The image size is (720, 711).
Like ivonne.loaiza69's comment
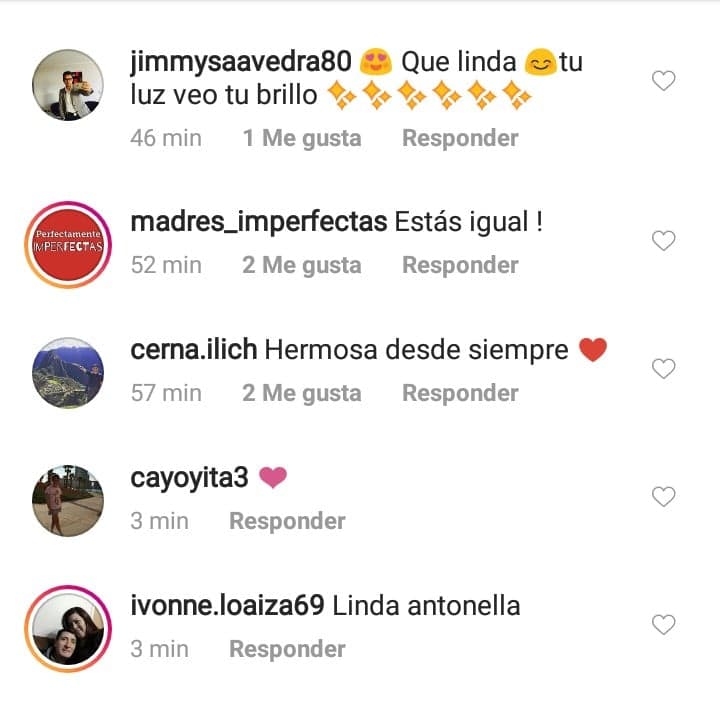pos(664,625)
